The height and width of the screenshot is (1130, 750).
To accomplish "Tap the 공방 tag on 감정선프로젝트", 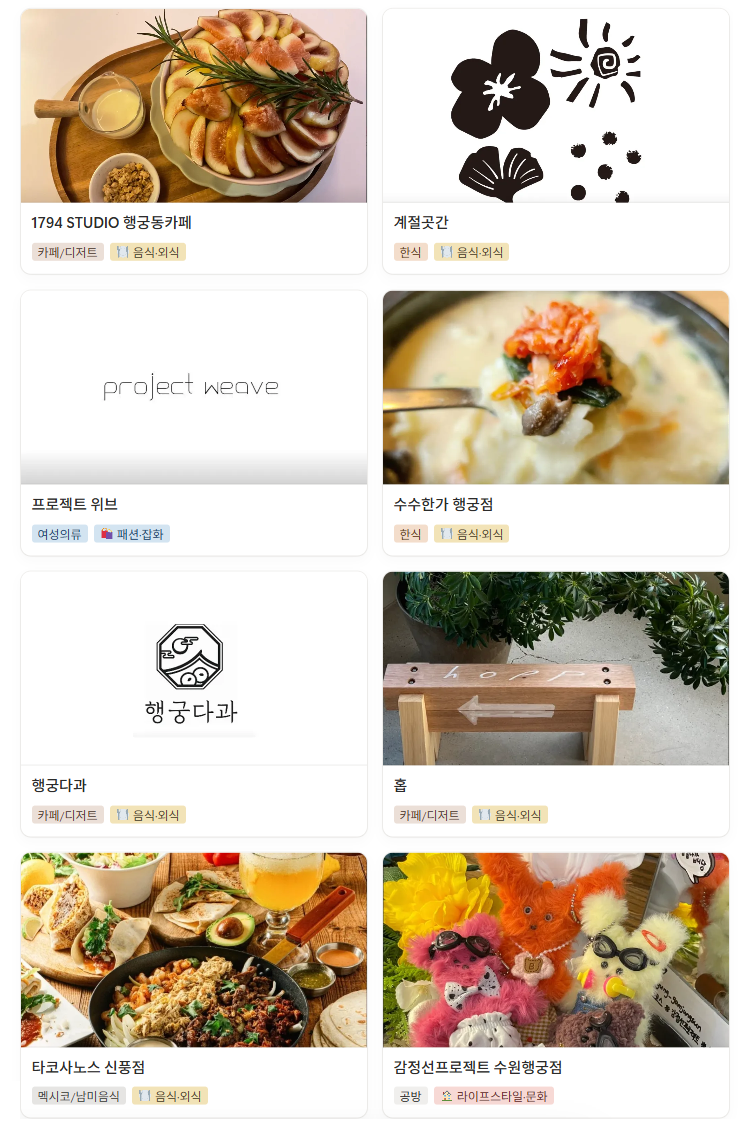I will point(410,1095).
